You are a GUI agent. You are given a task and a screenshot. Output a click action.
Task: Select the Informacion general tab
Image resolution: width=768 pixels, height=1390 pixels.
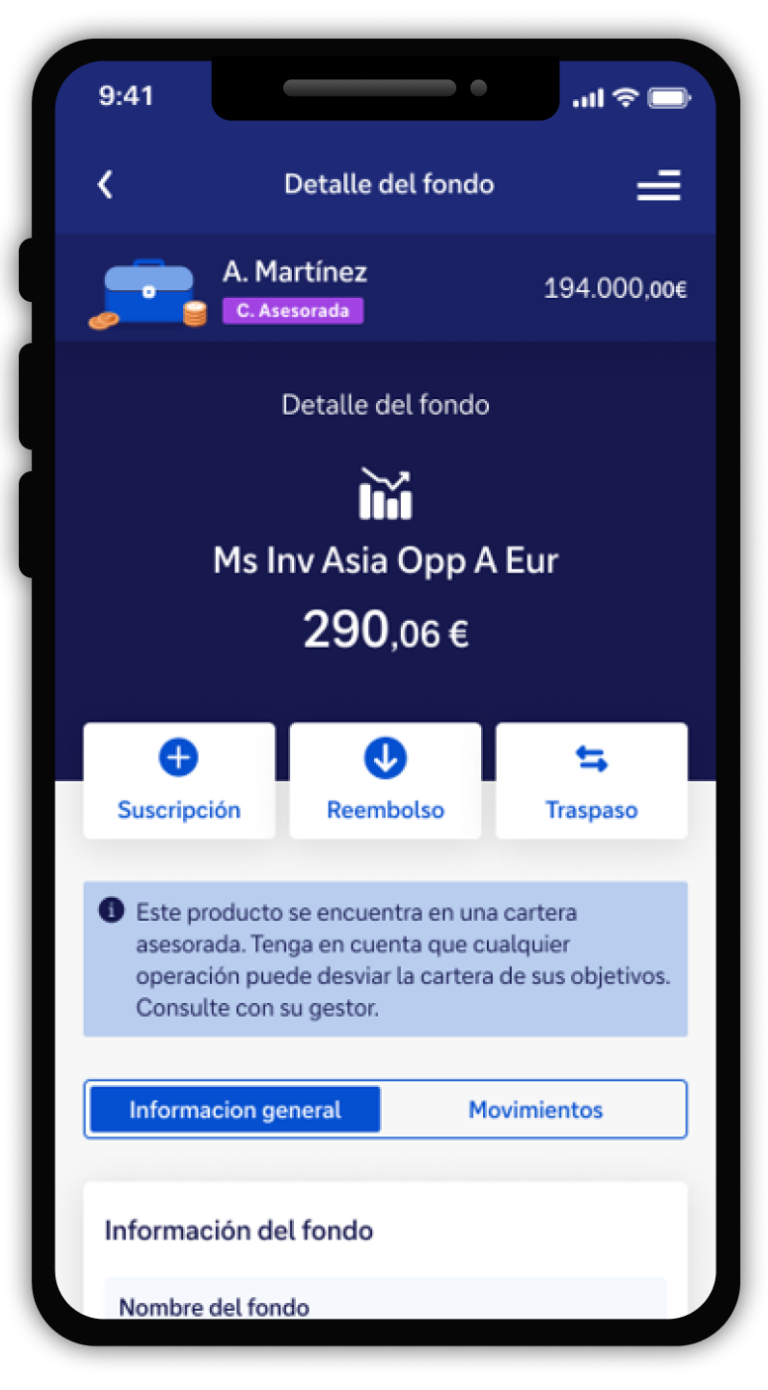click(x=235, y=1110)
